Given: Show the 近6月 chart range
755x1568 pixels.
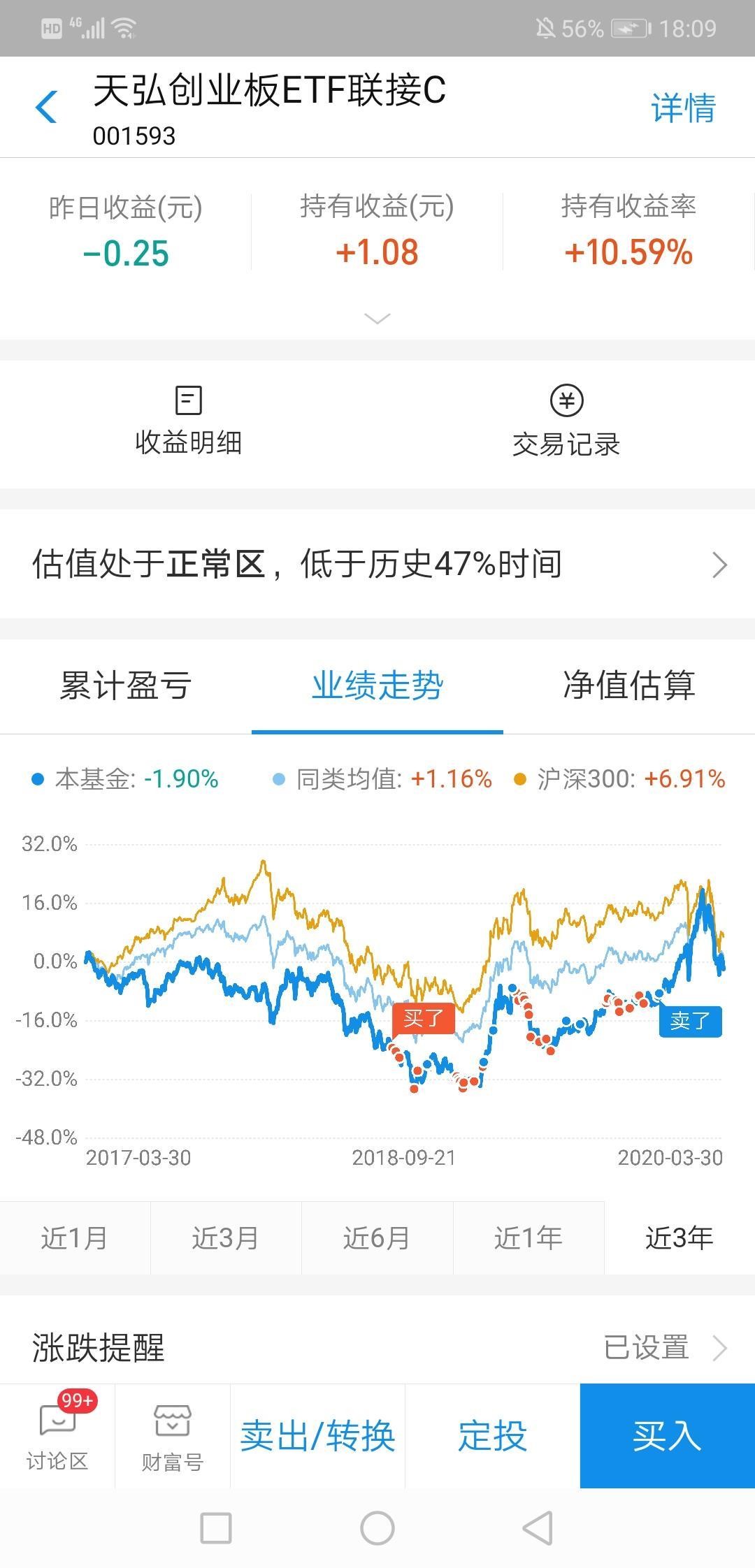Looking at the screenshot, I should coord(377,1238).
